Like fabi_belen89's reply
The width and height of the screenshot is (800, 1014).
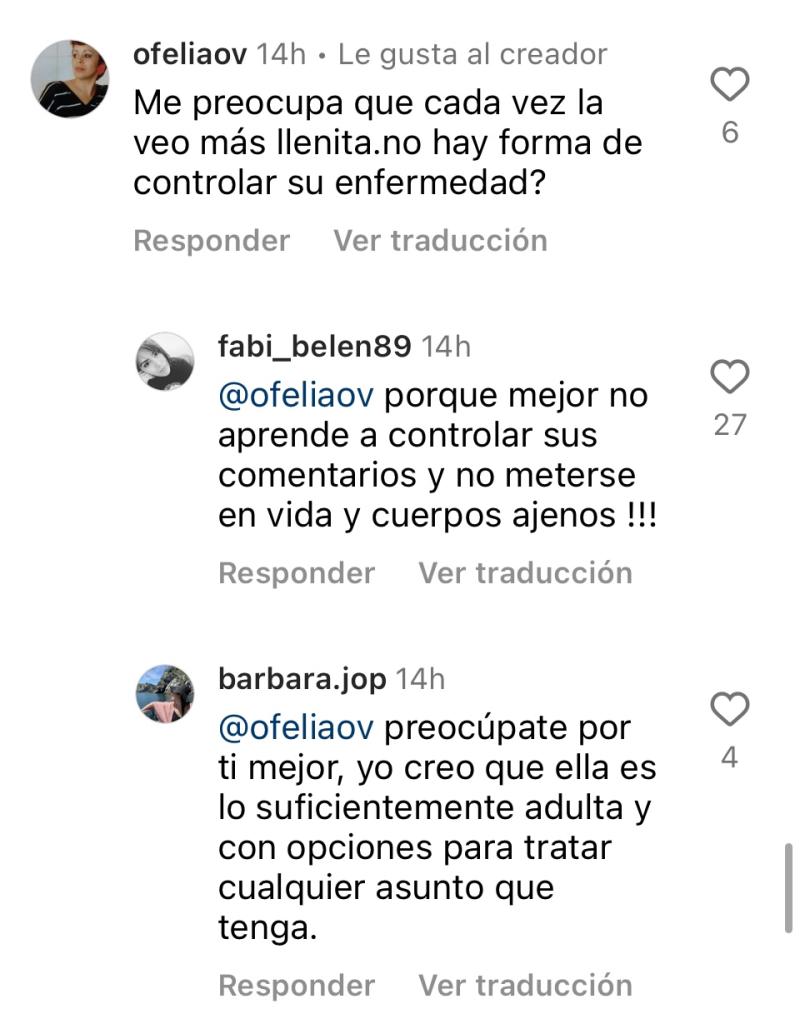[x=730, y=378]
